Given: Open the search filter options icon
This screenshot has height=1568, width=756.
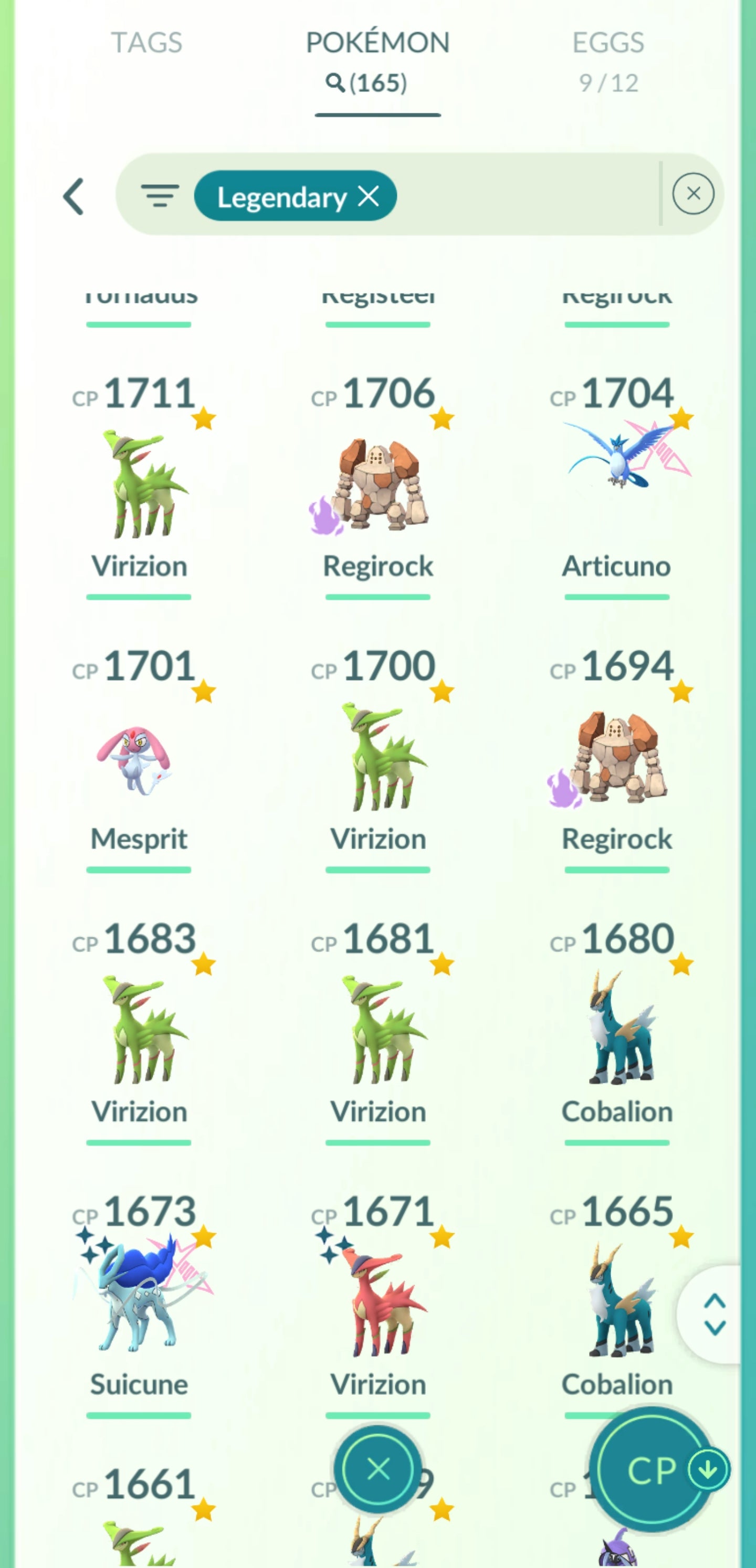Looking at the screenshot, I should click(160, 196).
